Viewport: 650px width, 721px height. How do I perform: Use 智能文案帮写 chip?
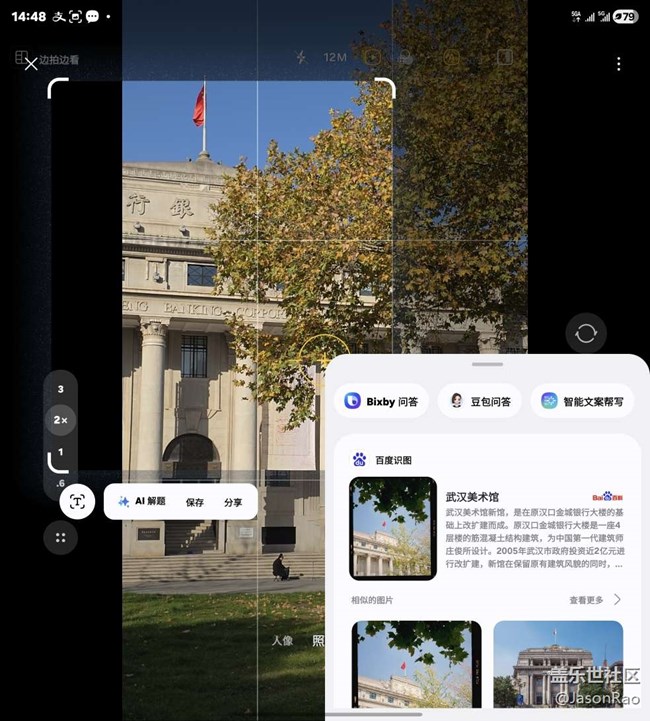point(582,401)
